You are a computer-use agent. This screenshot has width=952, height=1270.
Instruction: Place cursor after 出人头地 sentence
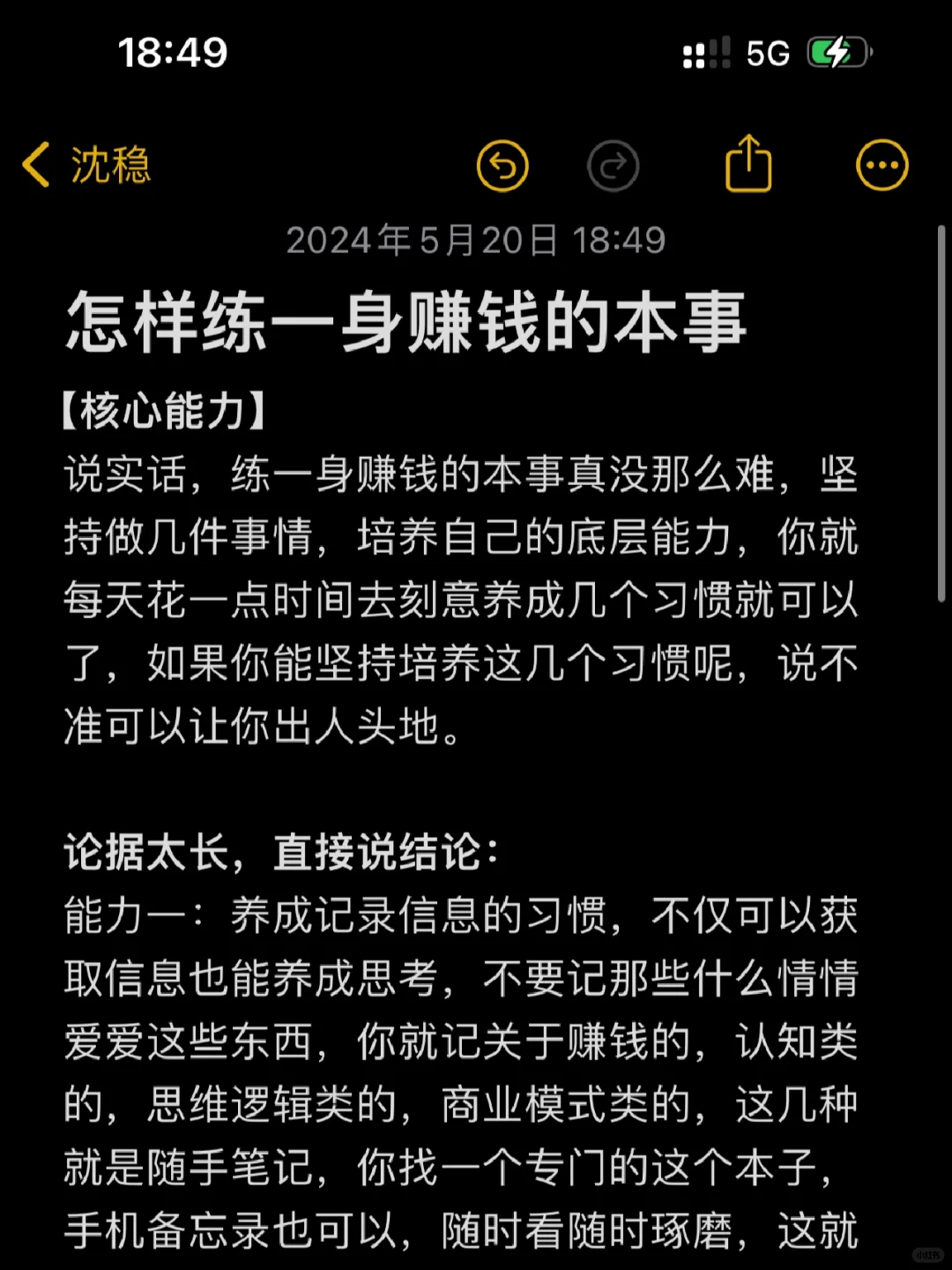(x=467, y=728)
